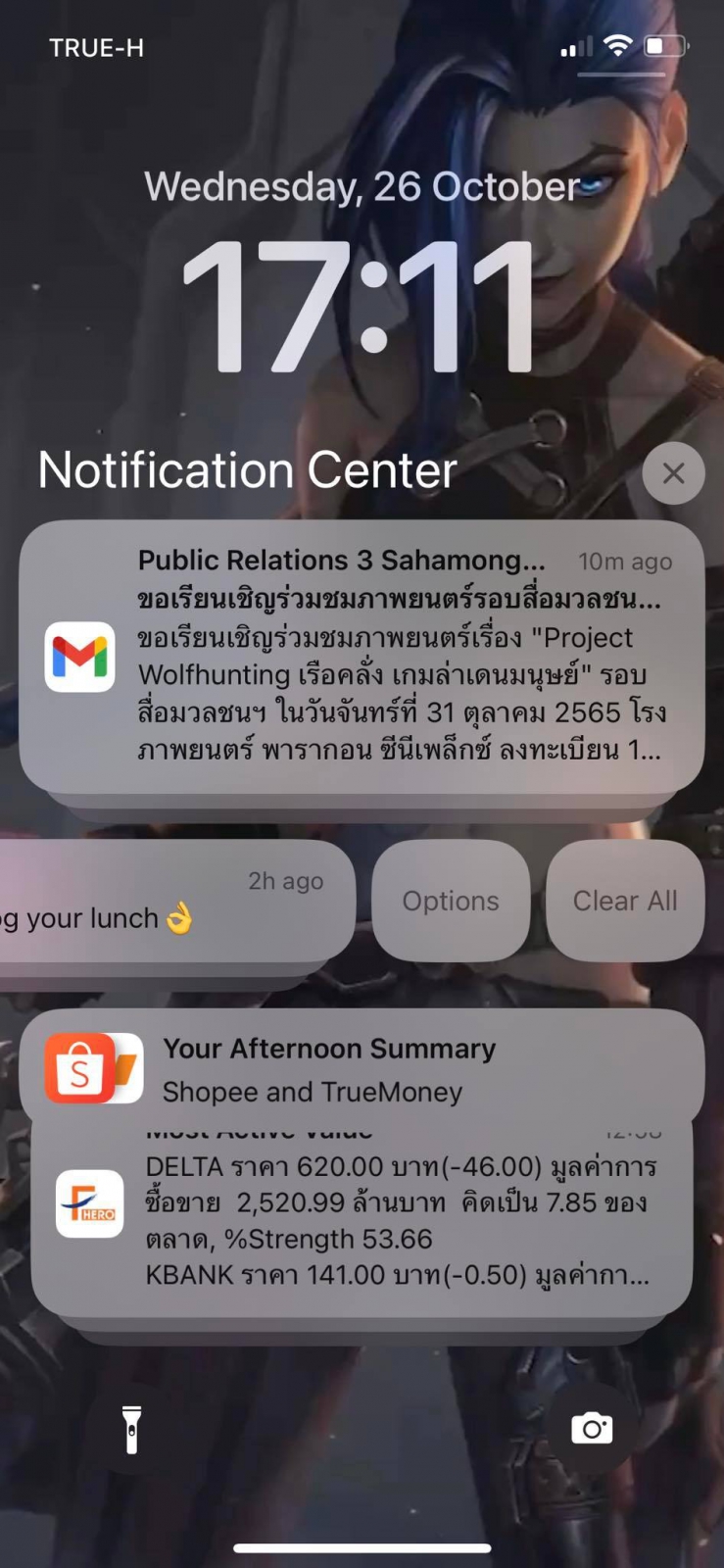Open the Gmail notification from Public Relations 3
Image resolution: width=724 pixels, height=1568 pixels.
click(362, 655)
